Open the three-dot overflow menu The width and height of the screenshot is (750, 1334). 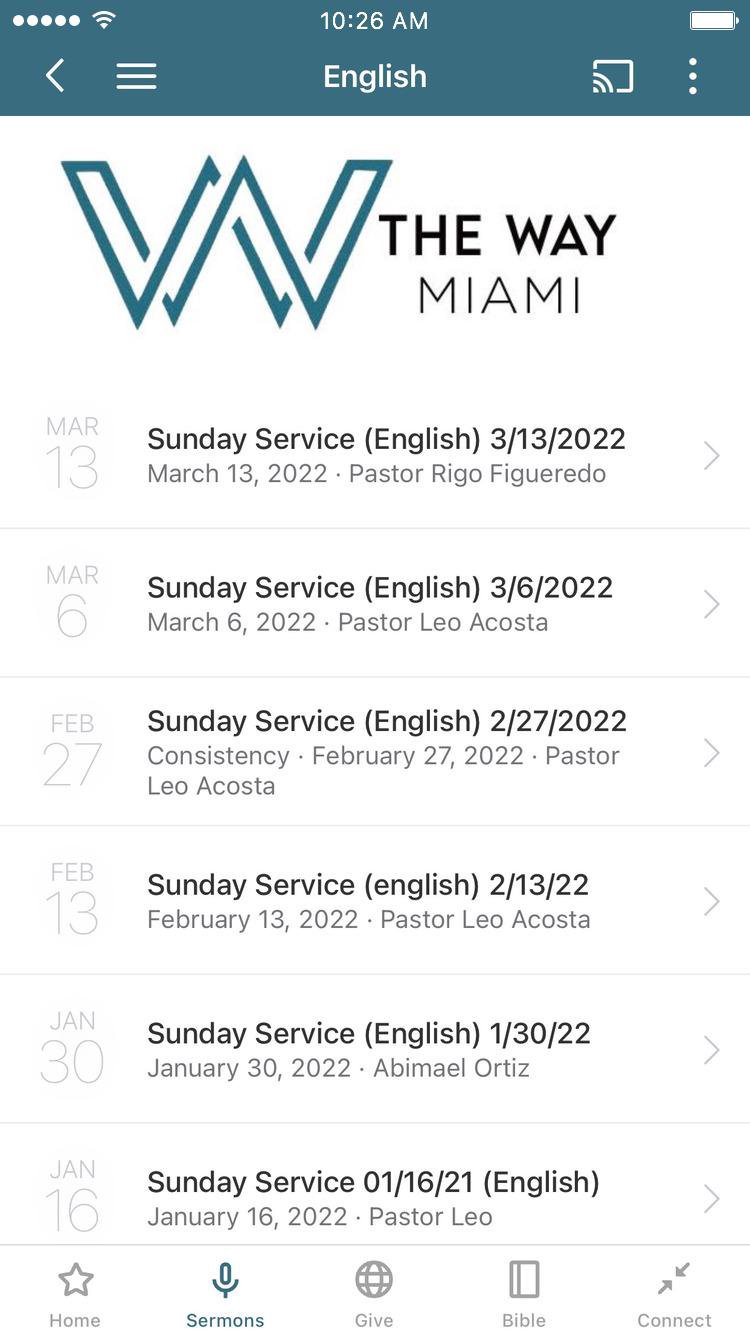(x=692, y=76)
